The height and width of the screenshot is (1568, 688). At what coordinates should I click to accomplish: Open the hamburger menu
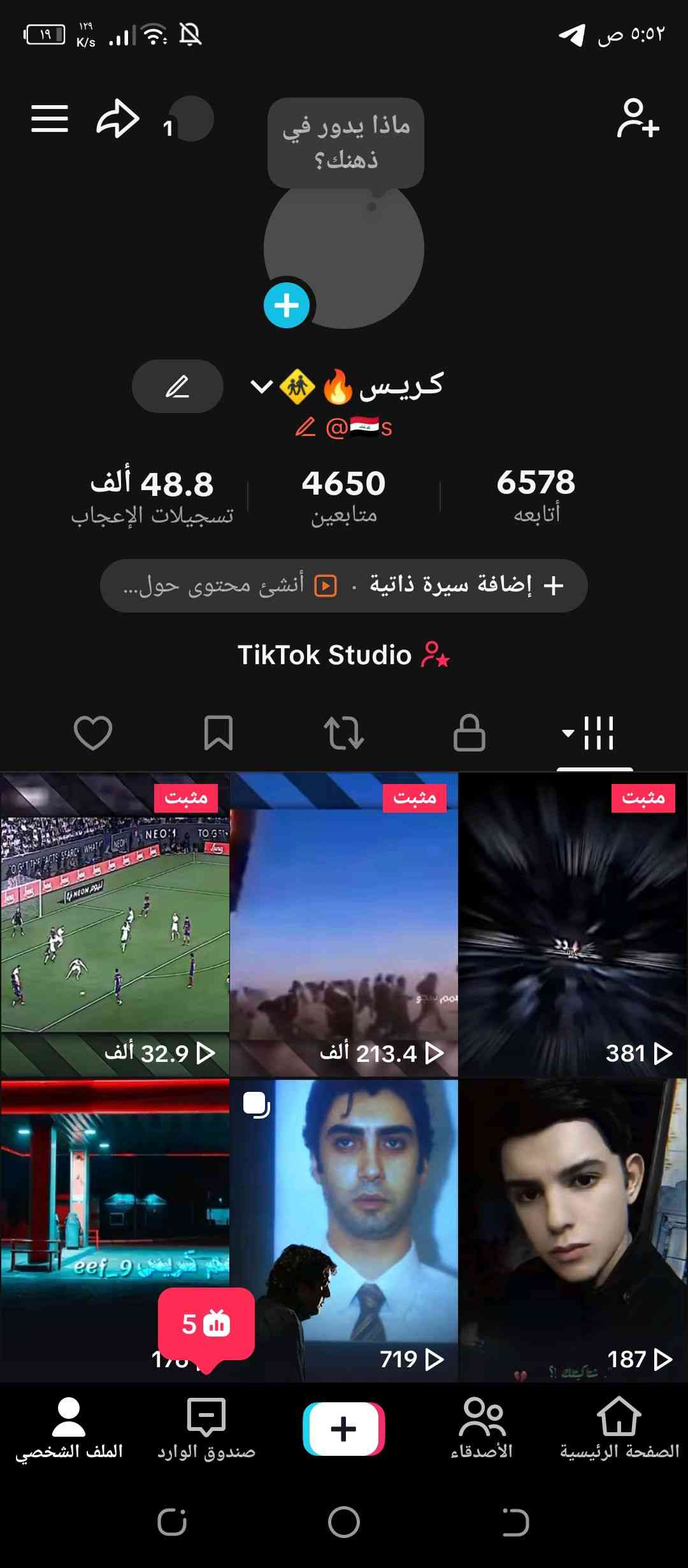coord(50,119)
